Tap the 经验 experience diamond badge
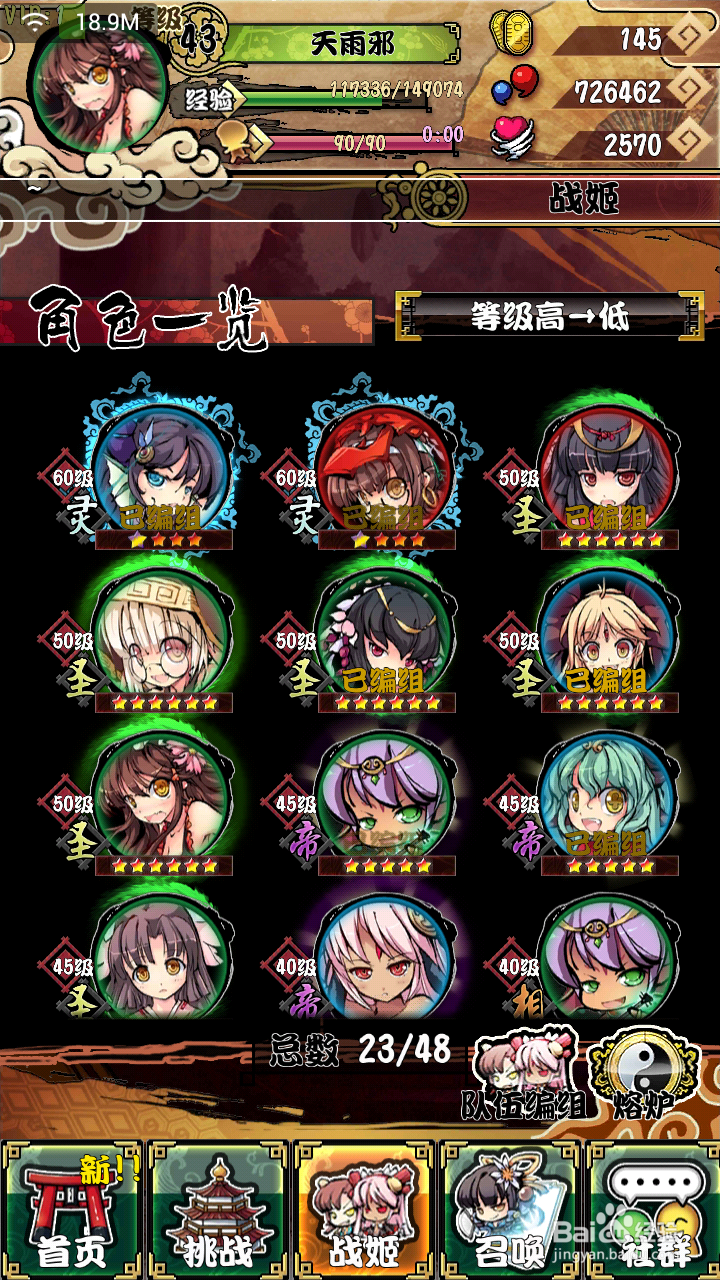Image resolution: width=720 pixels, height=1280 pixels. (x=208, y=99)
